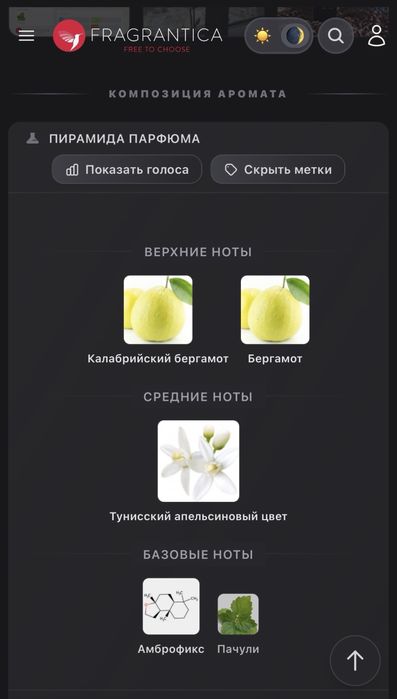This screenshot has width=397, height=699.
Task: Open the Амброфикс note
Action: coord(171,617)
